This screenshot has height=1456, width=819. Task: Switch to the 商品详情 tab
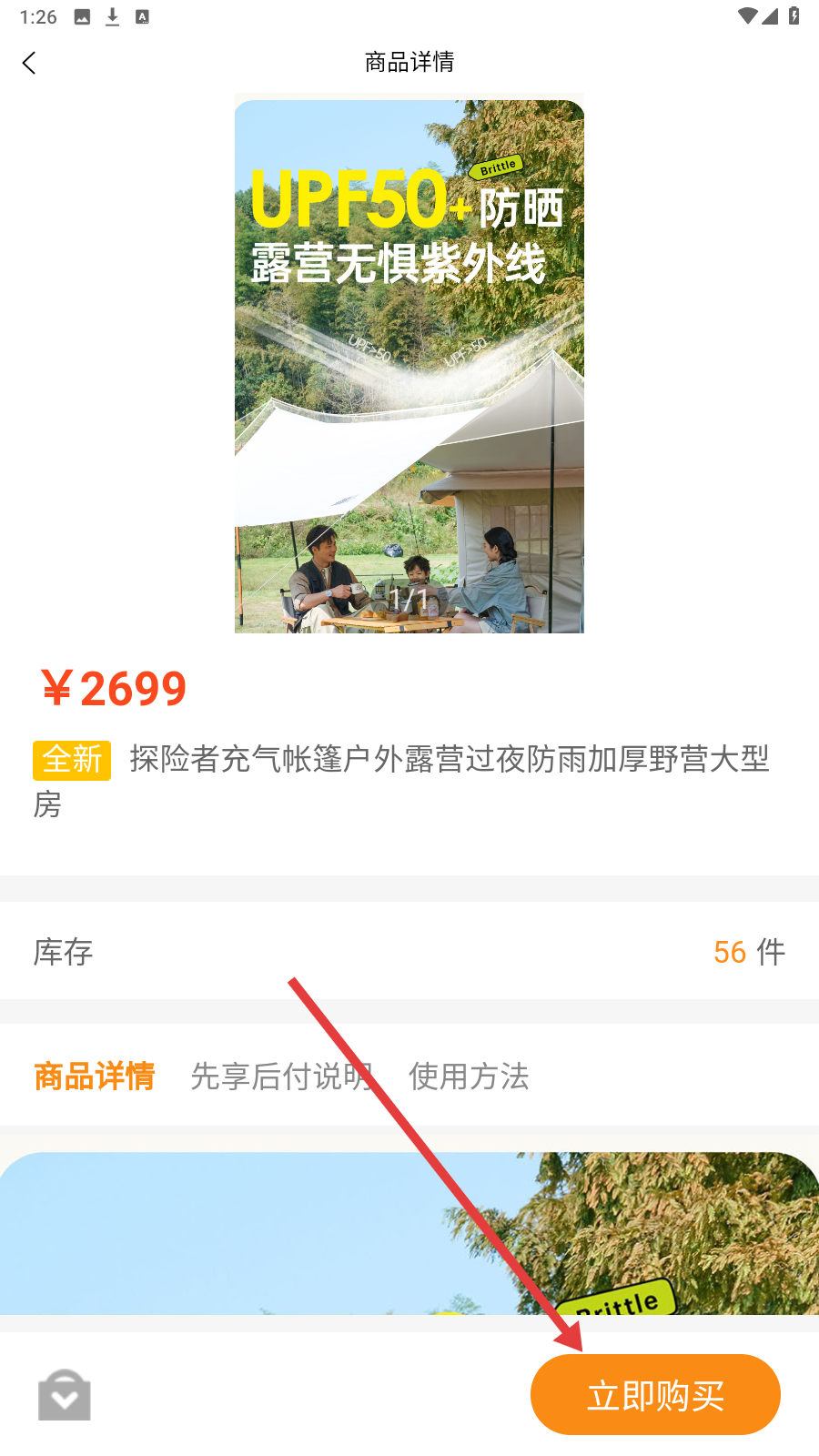tap(95, 1076)
